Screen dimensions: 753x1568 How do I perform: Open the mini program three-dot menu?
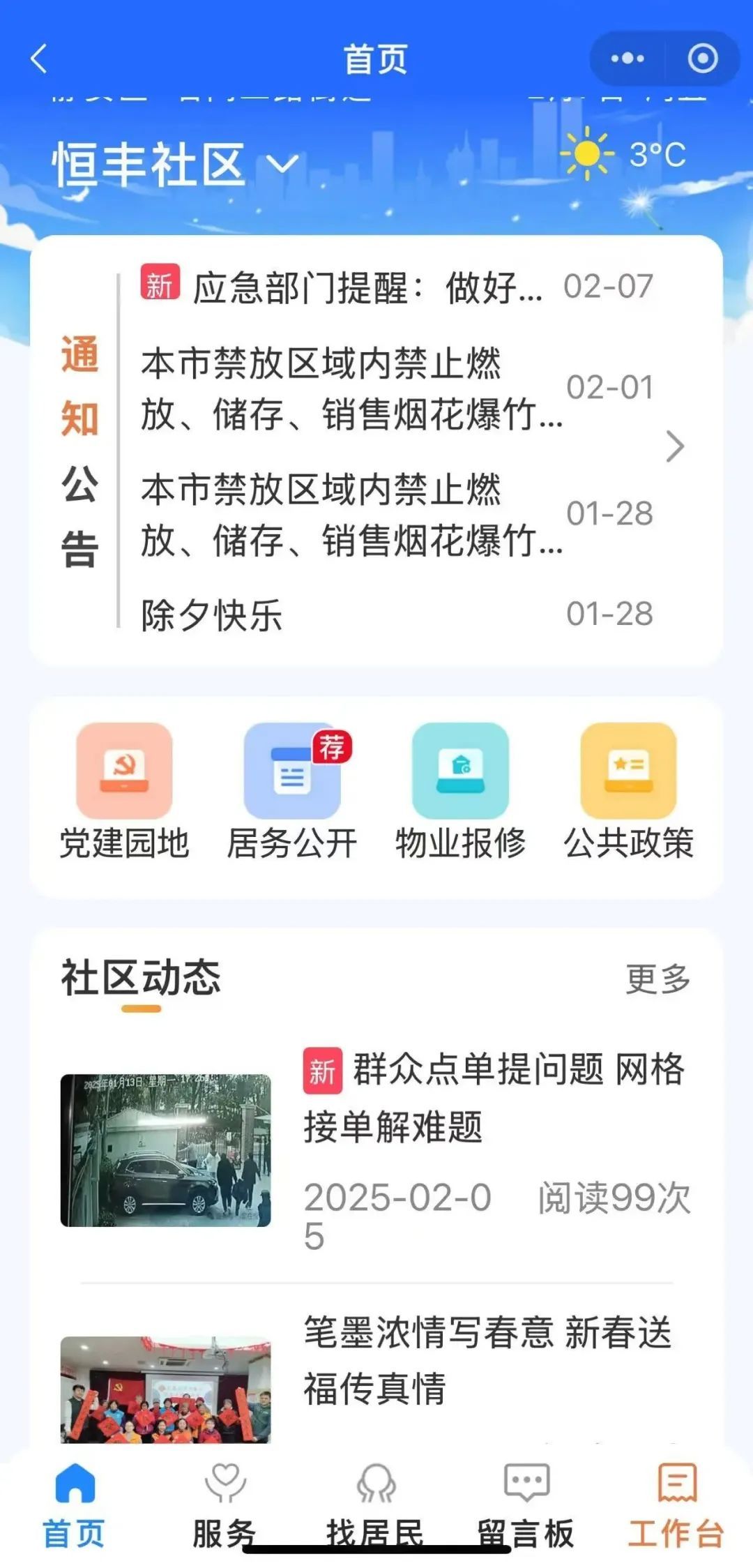(x=627, y=59)
